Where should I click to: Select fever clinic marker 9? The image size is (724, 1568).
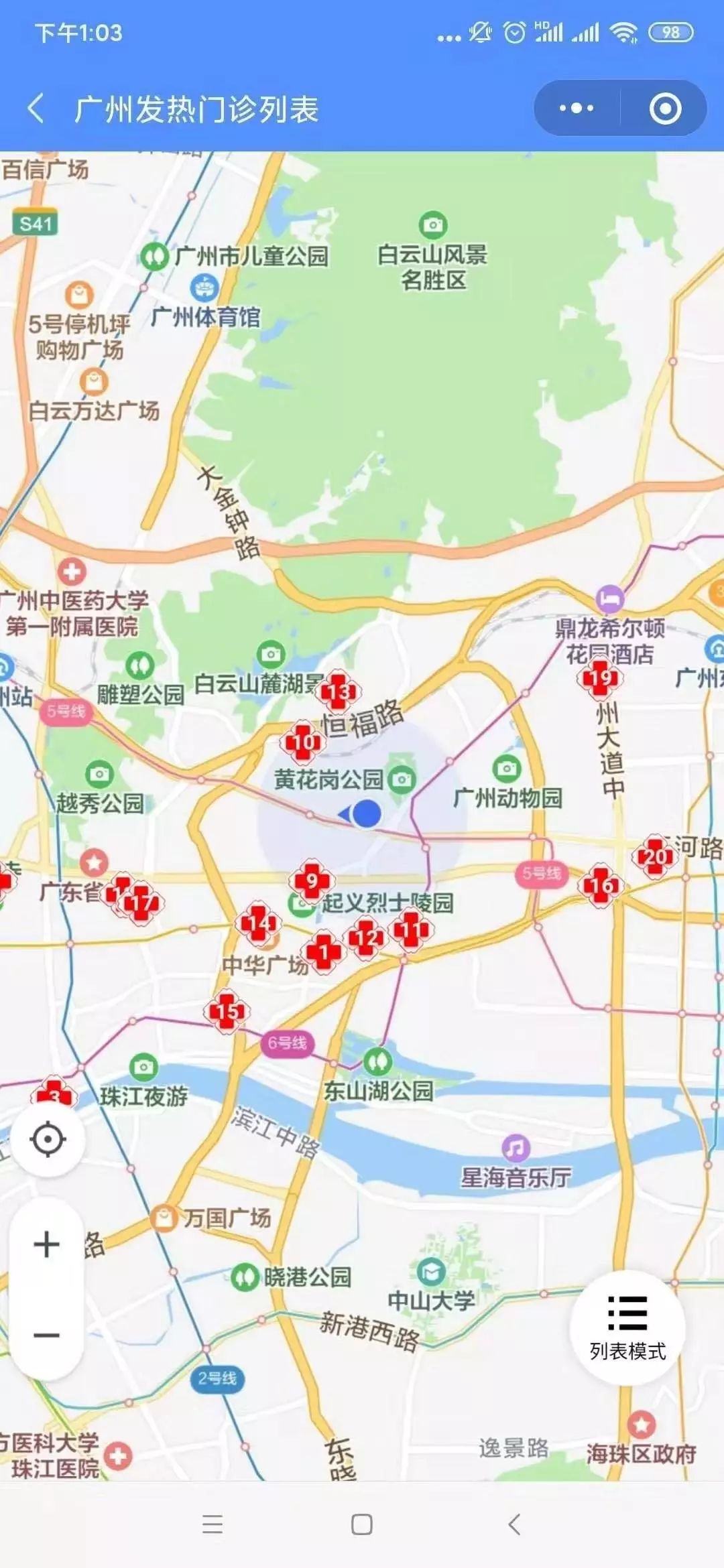[311, 880]
